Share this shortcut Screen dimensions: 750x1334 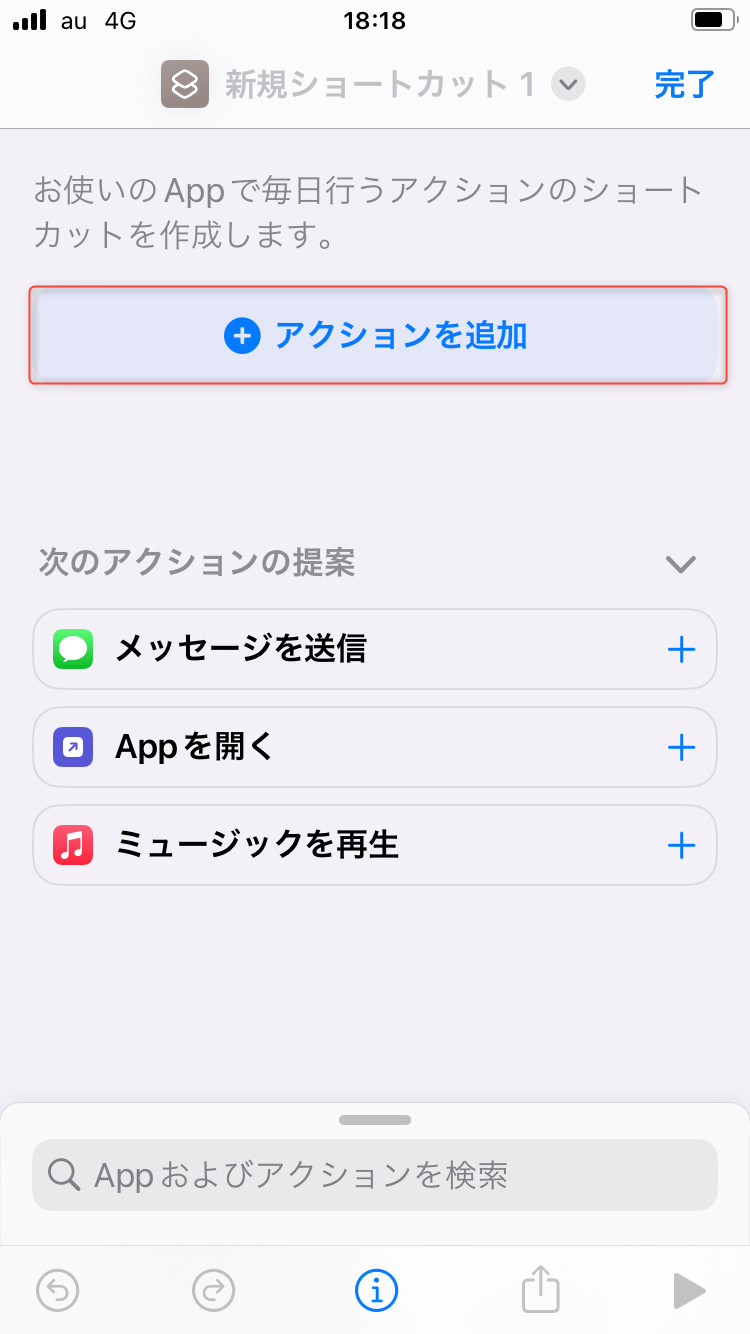tap(540, 1289)
